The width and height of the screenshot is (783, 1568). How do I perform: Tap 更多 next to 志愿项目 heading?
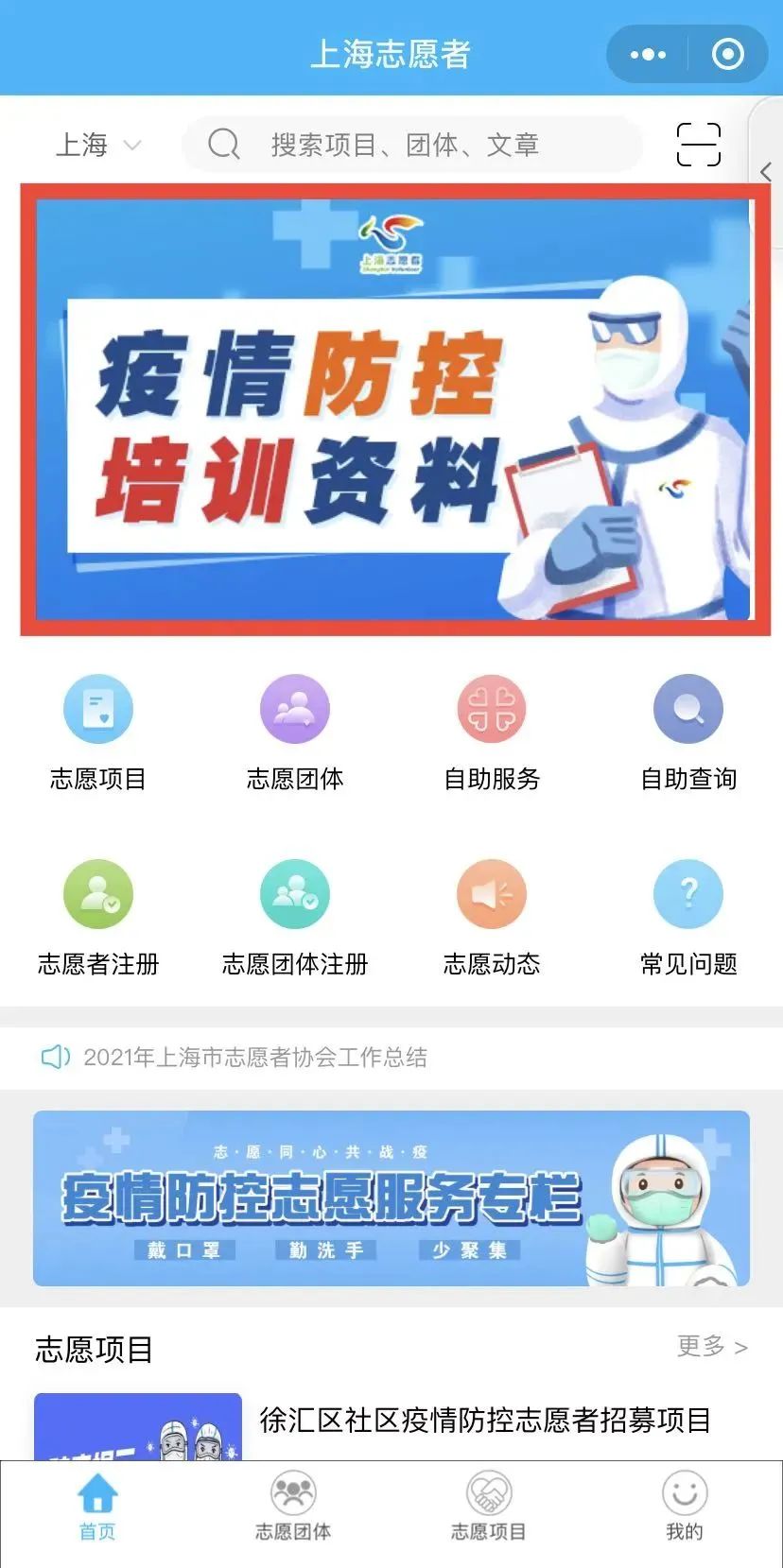(x=712, y=1346)
